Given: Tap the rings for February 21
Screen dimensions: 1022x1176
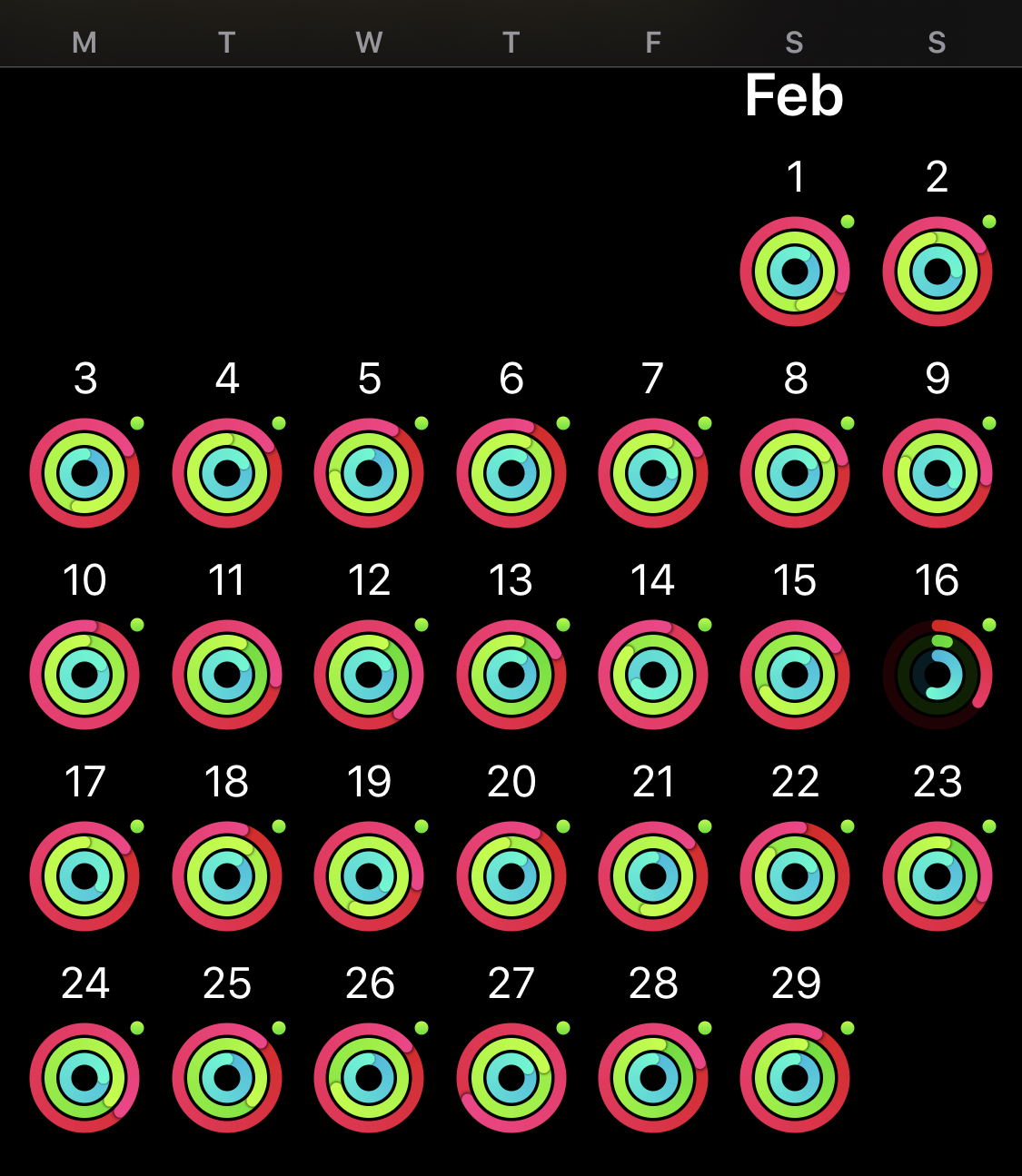Looking at the screenshot, I should click(x=653, y=876).
